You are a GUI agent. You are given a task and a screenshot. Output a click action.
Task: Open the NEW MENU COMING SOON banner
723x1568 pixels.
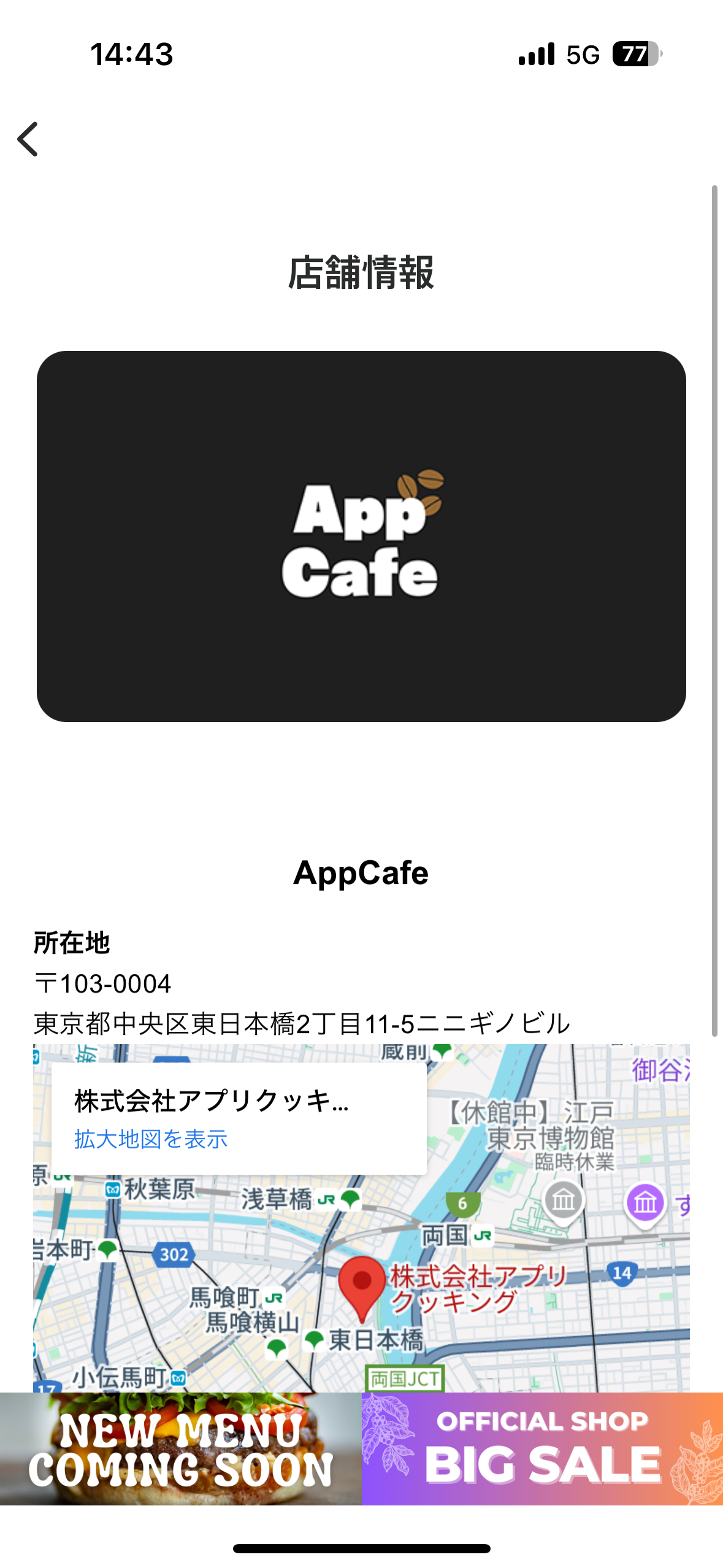tap(180, 1448)
